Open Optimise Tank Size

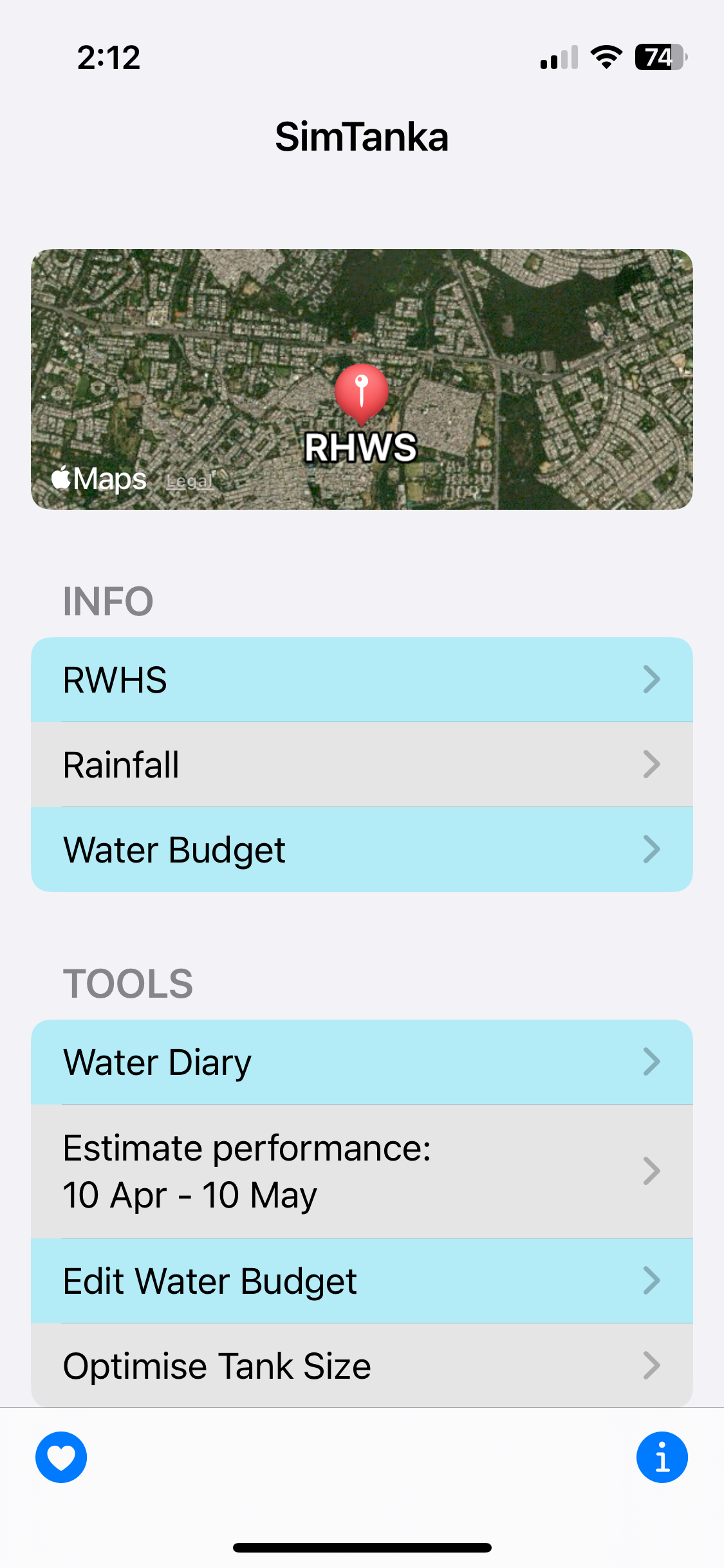pyautogui.click(x=361, y=1366)
